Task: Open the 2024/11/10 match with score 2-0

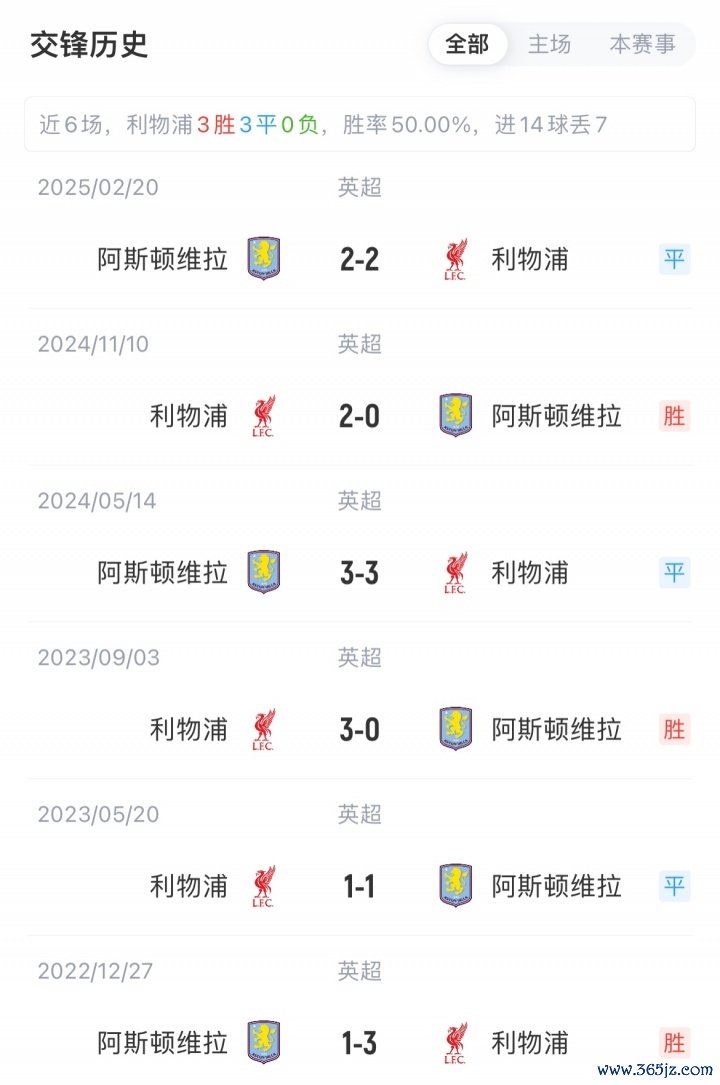Action: (359, 416)
